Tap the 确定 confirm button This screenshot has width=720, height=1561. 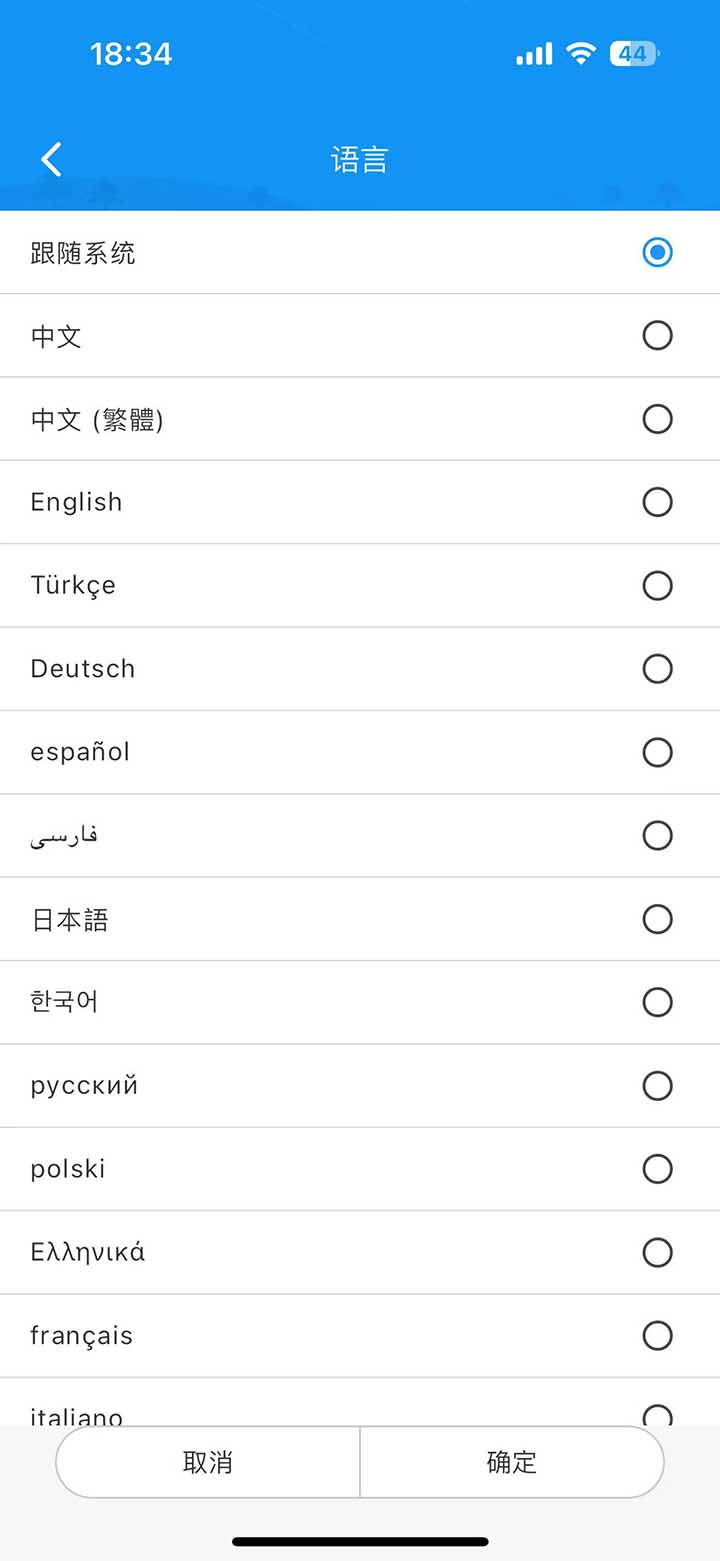pyautogui.click(x=511, y=1462)
